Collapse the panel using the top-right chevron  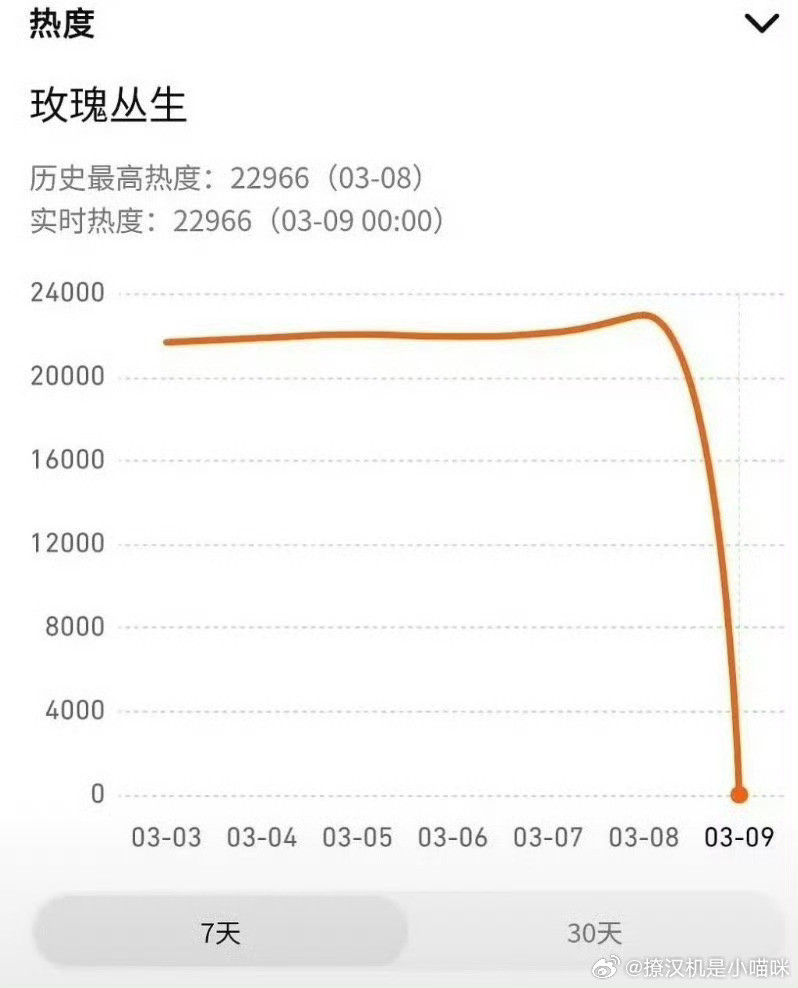tap(764, 24)
